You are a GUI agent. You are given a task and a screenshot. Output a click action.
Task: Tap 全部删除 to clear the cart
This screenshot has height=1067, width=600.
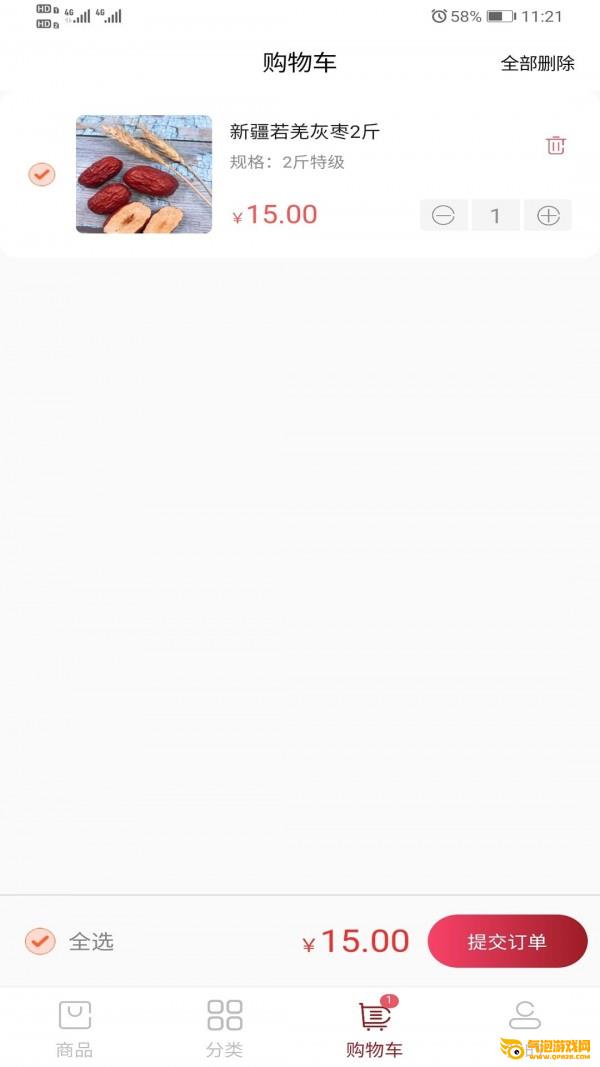537,63
